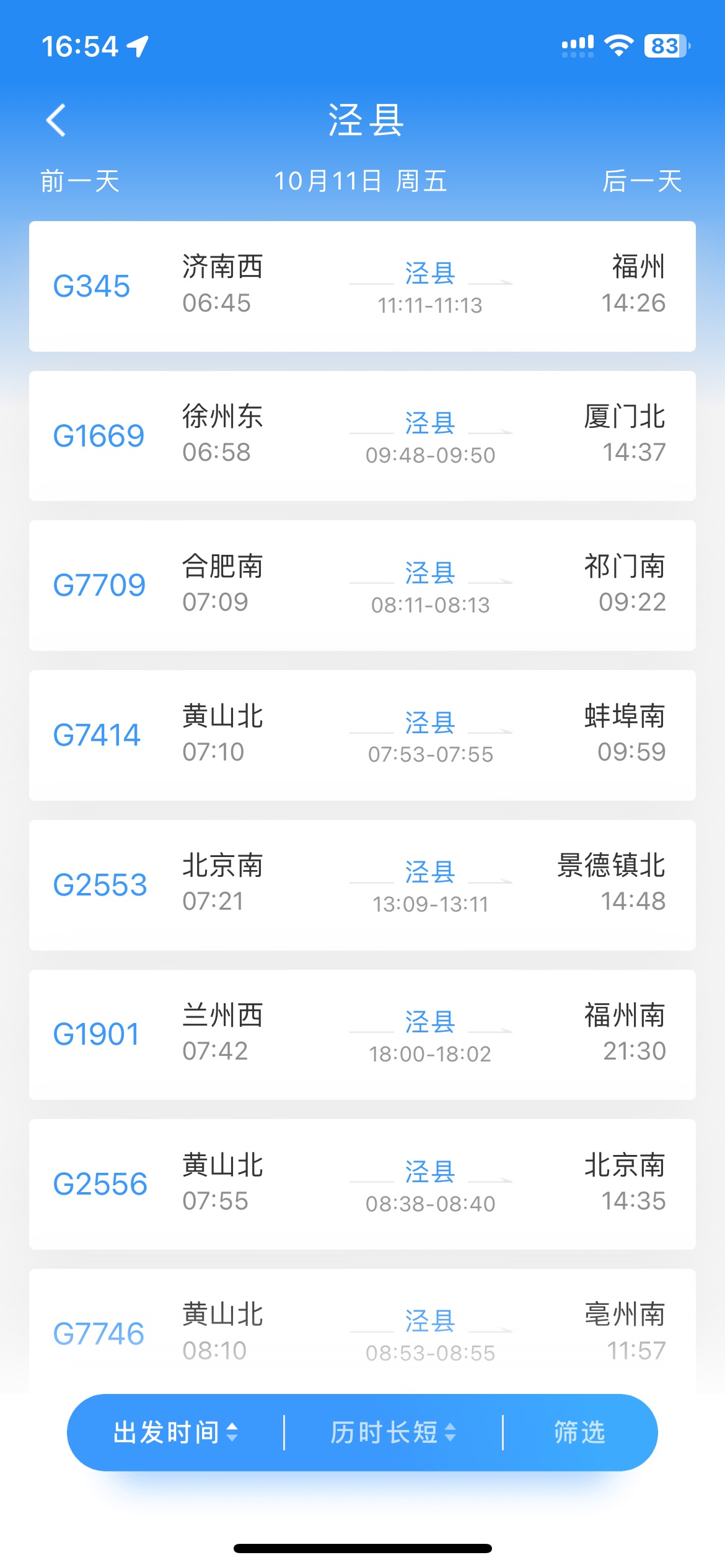The width and height of the screenshot is (725, 1568).
Task: Sort by trip duration (历时长短)
Action: [393, 1432]
